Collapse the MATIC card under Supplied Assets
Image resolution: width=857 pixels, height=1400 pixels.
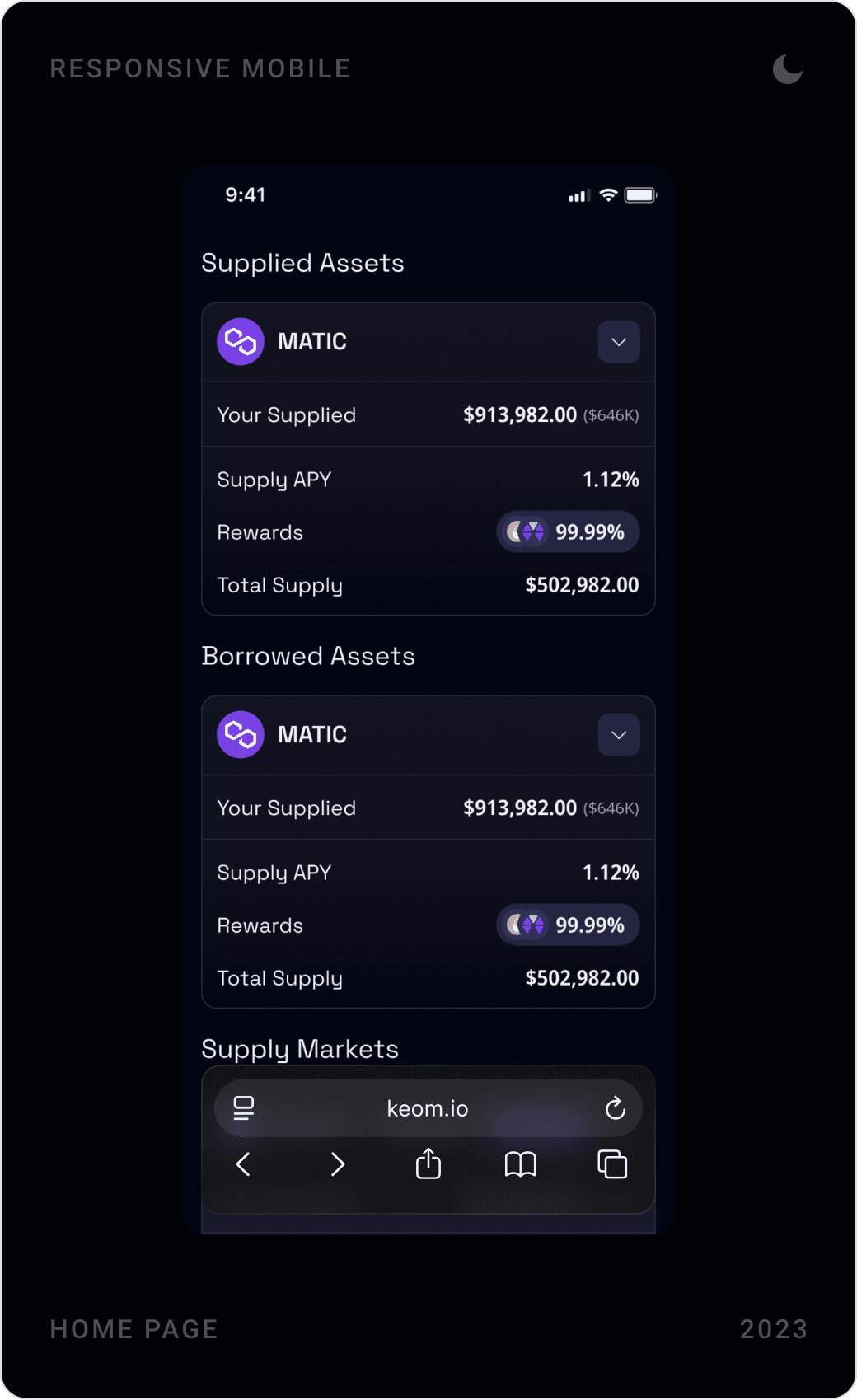[x=618, y=341]
